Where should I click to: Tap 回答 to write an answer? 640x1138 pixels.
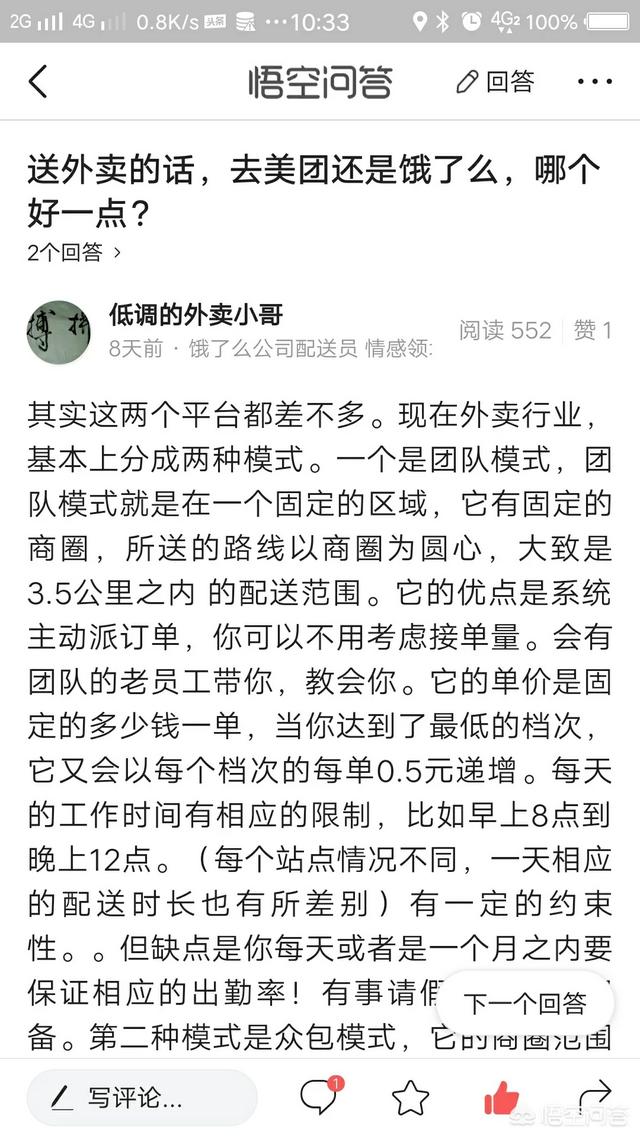495,82
